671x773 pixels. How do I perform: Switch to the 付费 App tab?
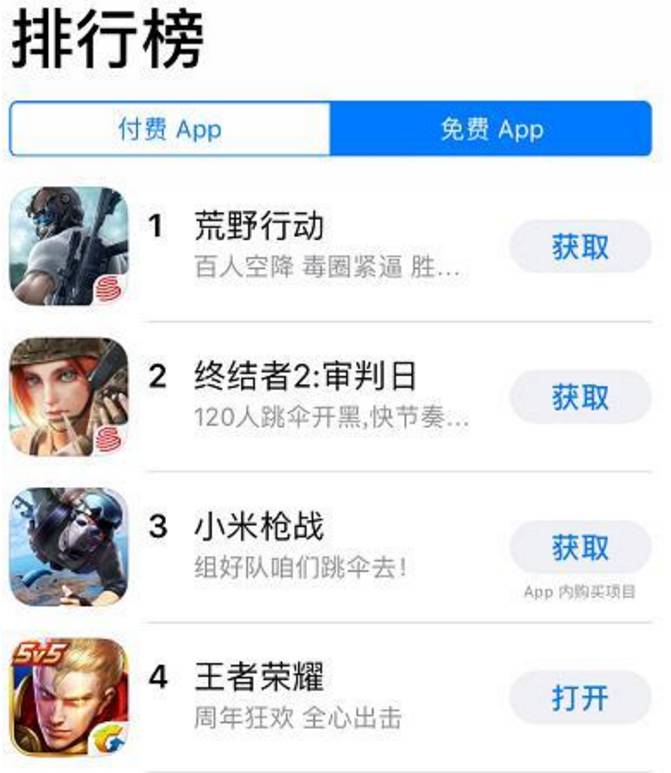(x=169, y=130)
